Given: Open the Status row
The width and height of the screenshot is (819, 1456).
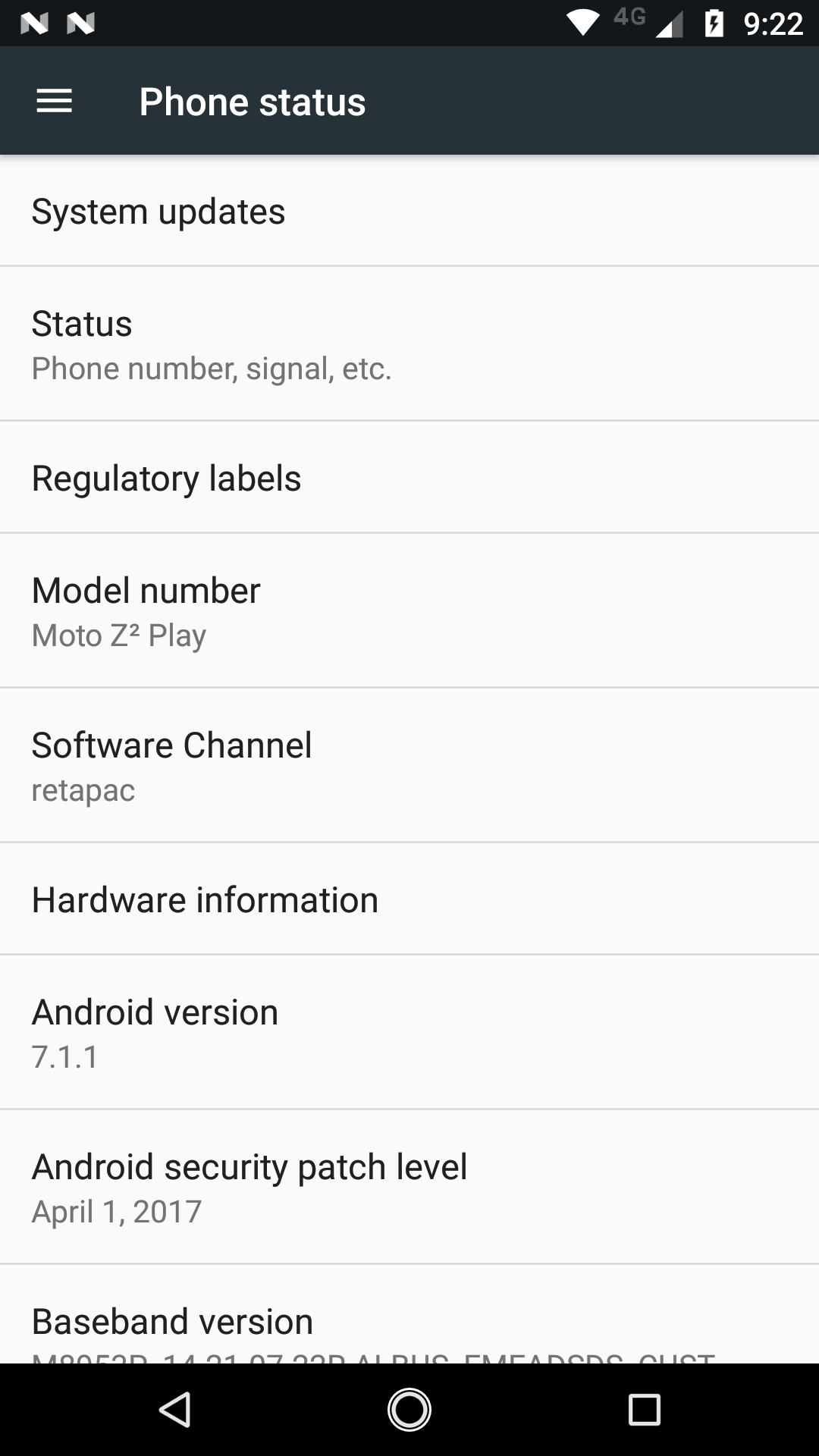Looking at the screenshot, I should point(409,344).
